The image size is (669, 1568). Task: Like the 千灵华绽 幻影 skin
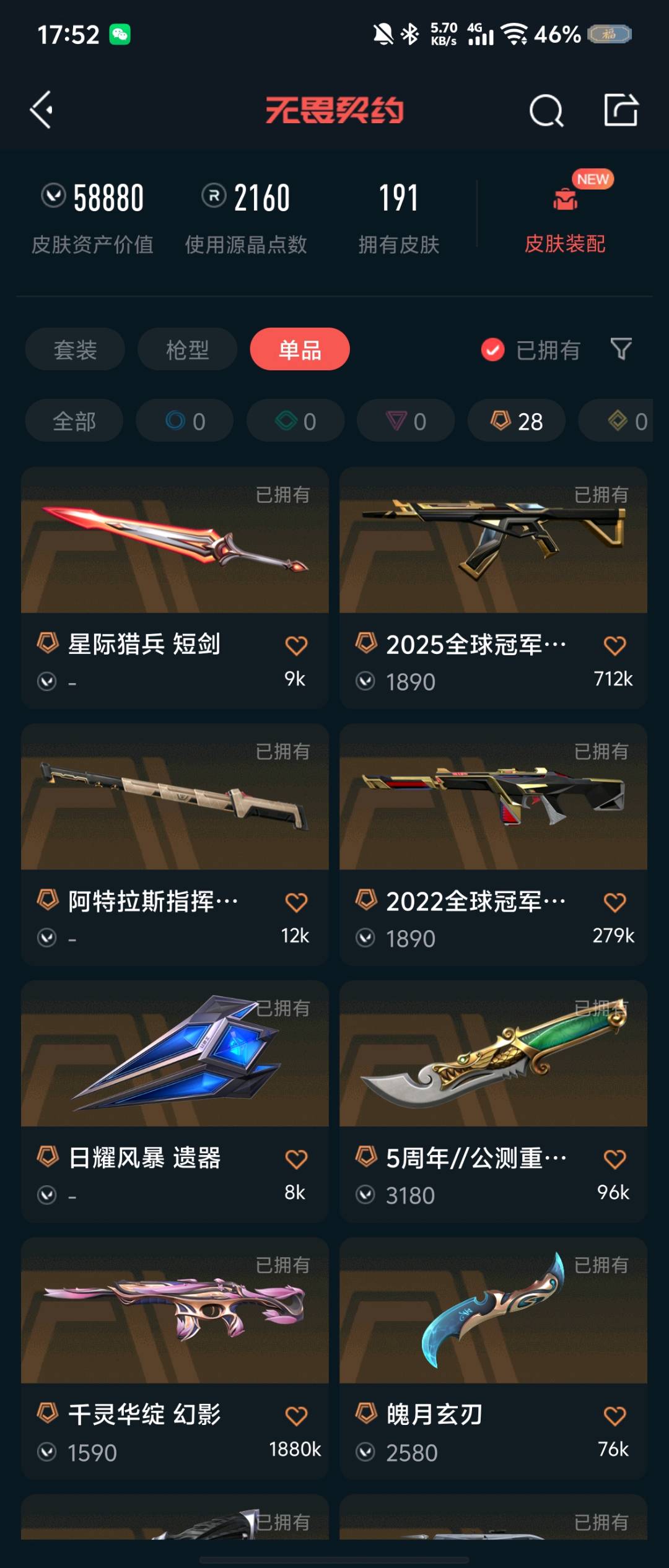(296, 1416)
